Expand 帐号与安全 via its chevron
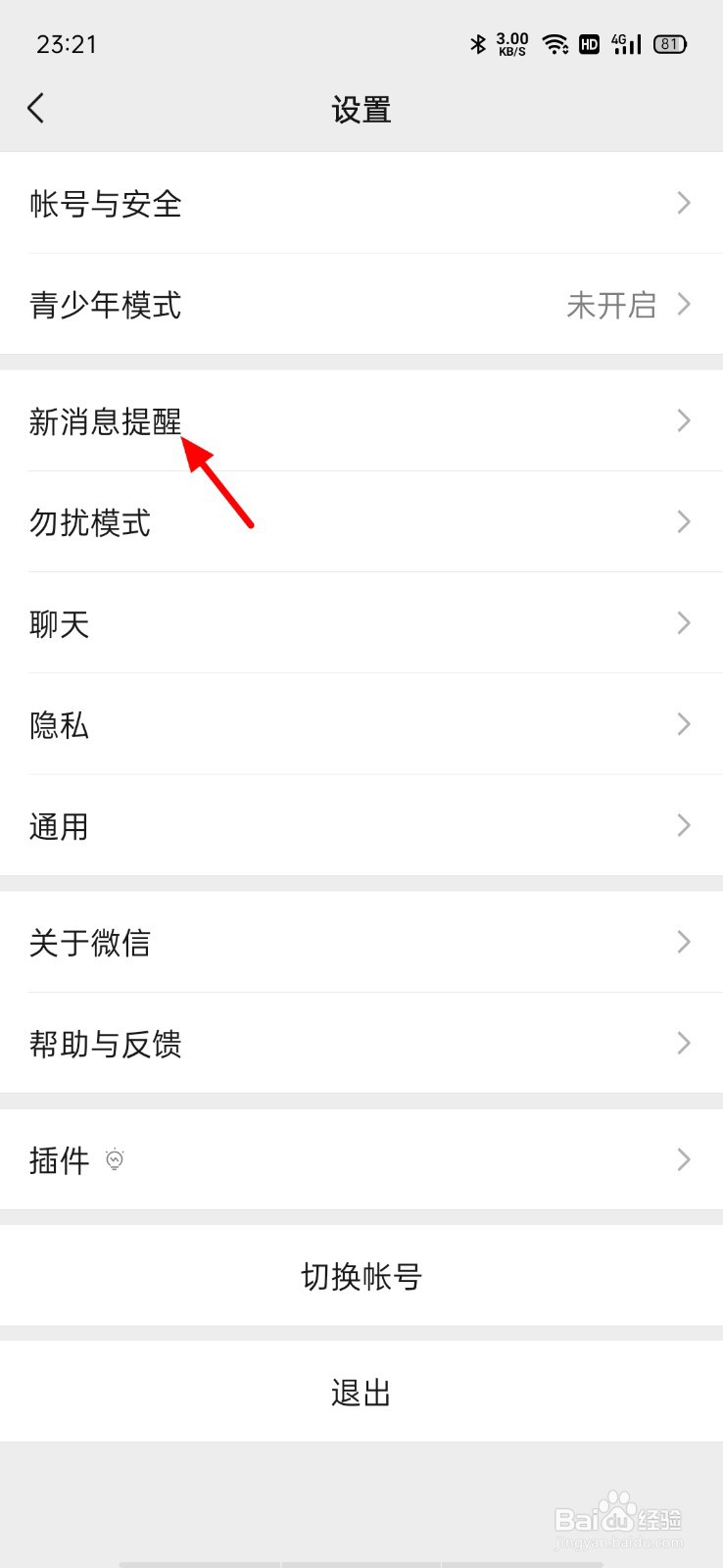This screenshot has height=1568, width=723. coord(683,203)
